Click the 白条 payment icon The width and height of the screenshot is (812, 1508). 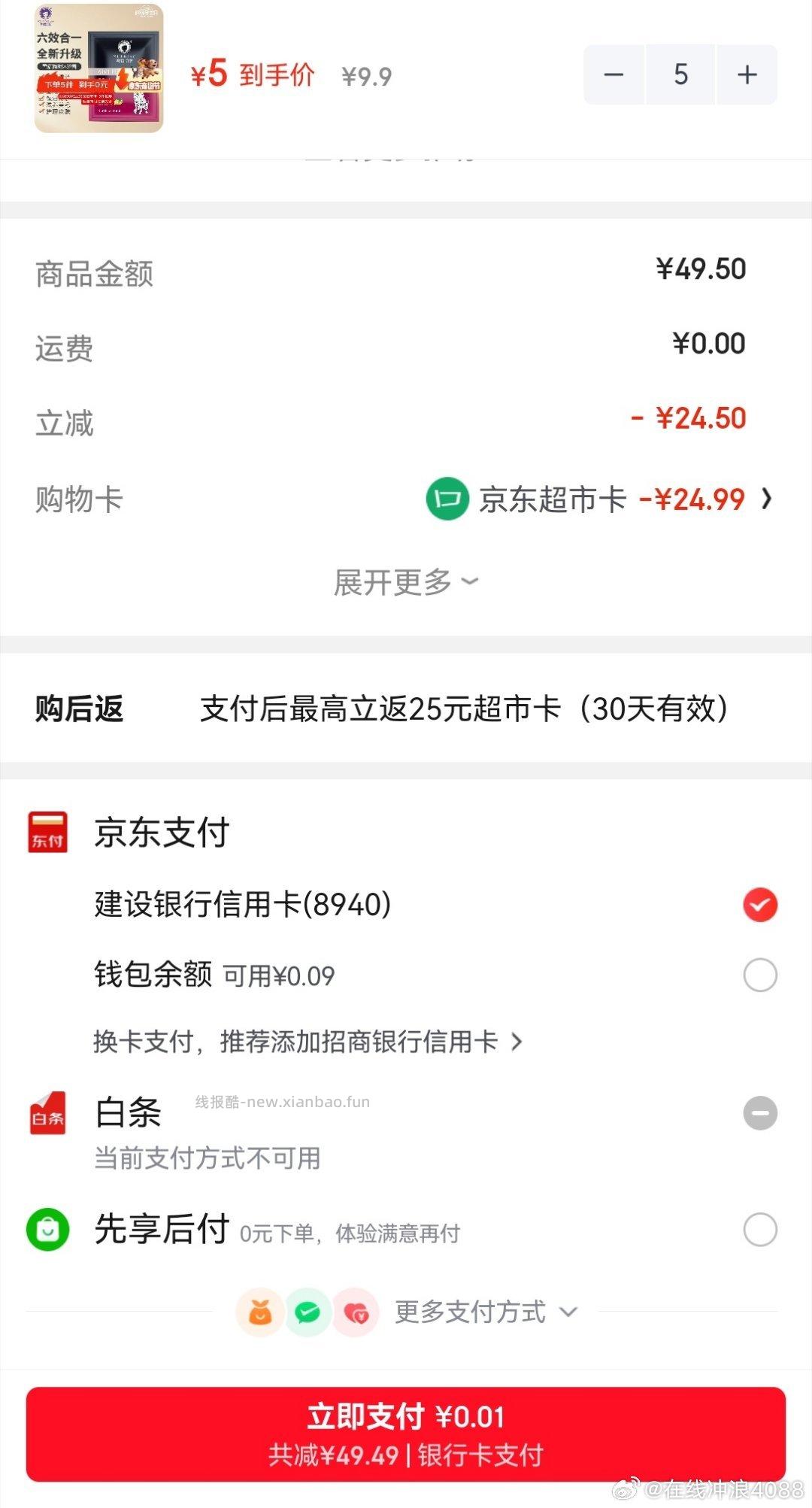point(47,1115)
